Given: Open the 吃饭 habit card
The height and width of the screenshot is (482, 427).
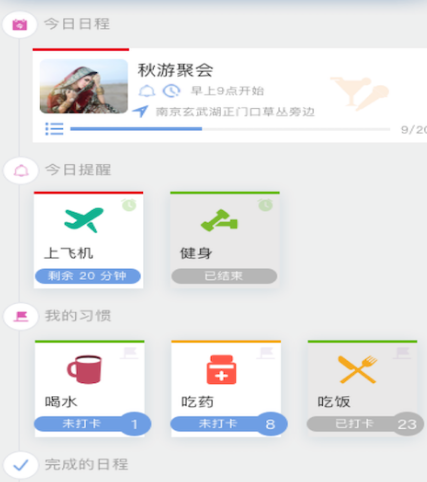Looking at the screenshot, I should tap(362, 388).
